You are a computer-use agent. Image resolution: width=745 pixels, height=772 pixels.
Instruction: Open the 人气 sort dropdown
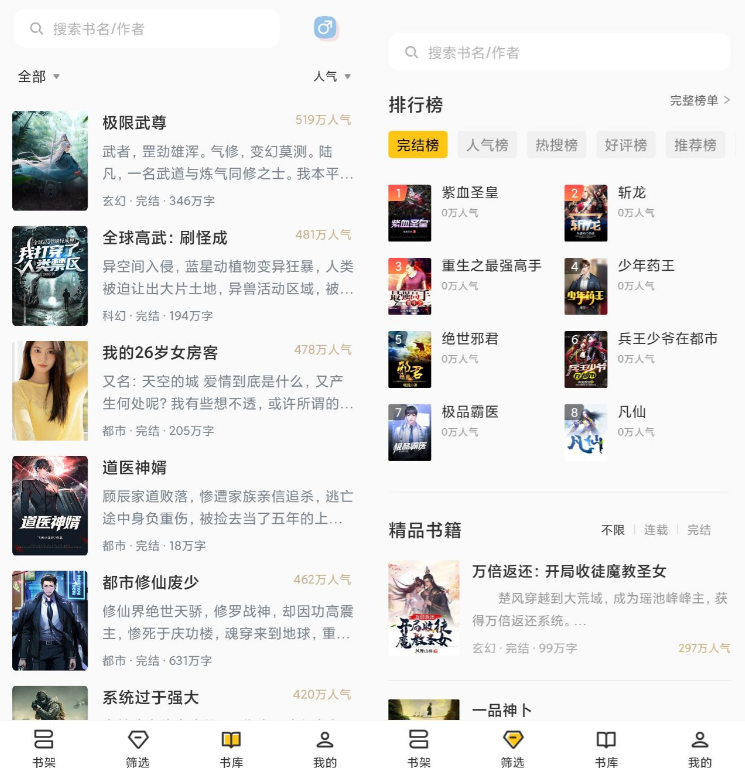[x=331, y=76]
